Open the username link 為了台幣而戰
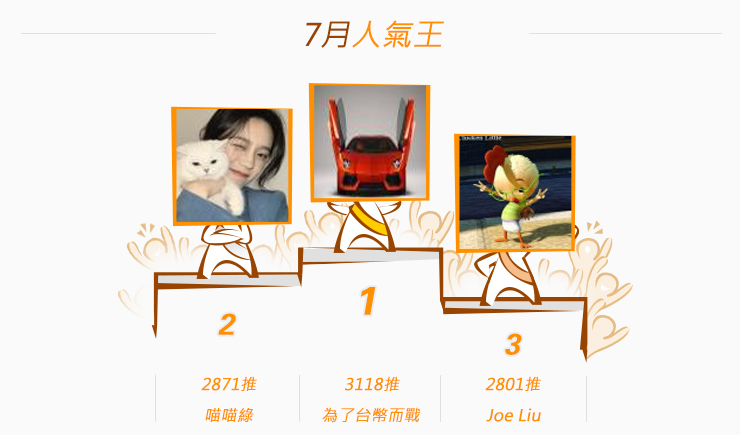The width and height of the screenshot is (740, 435). pos(371,414)
